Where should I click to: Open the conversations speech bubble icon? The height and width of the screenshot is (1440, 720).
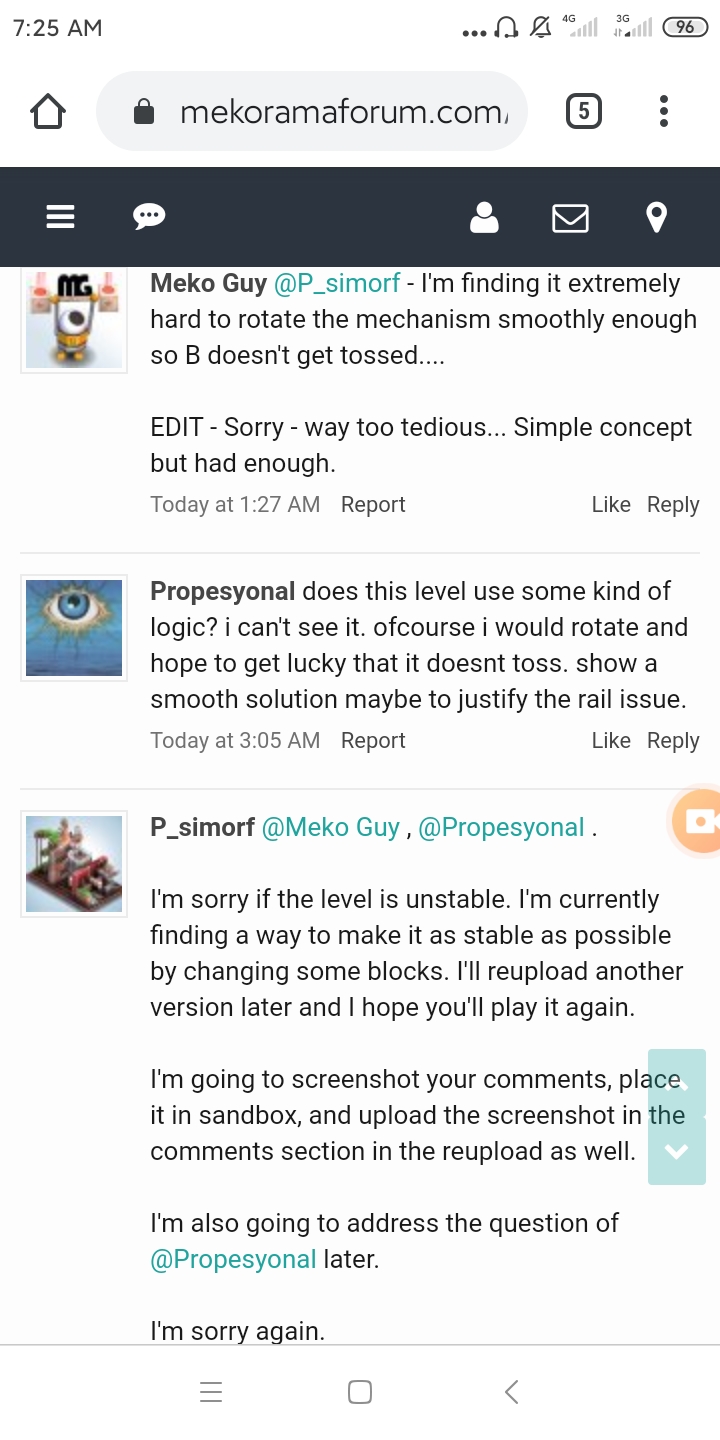[149, 217]
